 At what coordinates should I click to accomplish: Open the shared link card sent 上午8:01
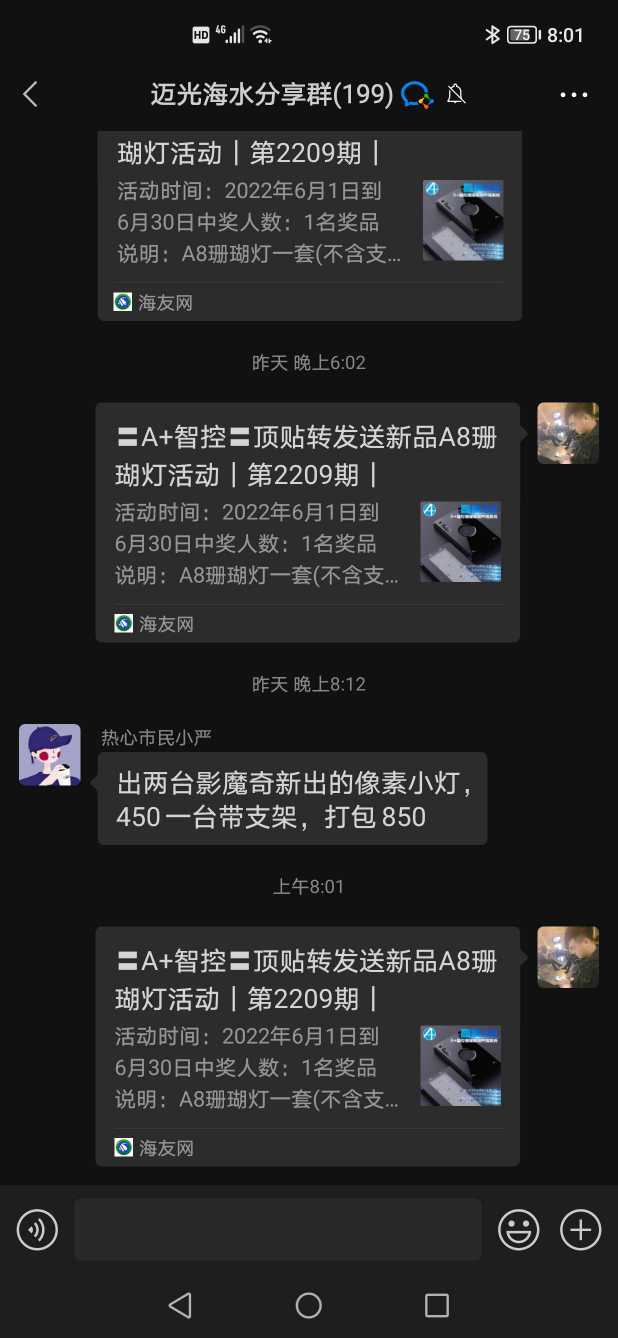[x=307, y=1045]
